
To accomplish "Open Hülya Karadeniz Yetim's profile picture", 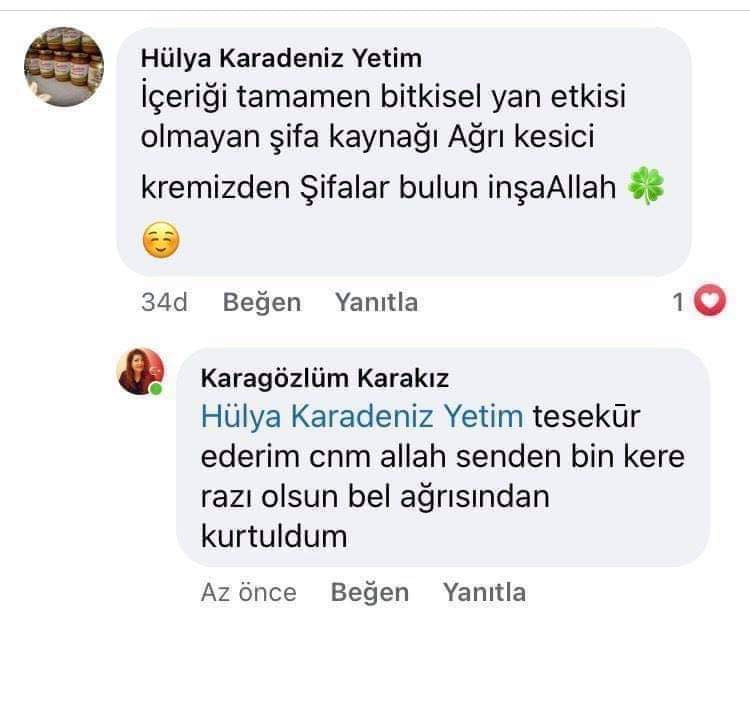I will click(64, 66).
